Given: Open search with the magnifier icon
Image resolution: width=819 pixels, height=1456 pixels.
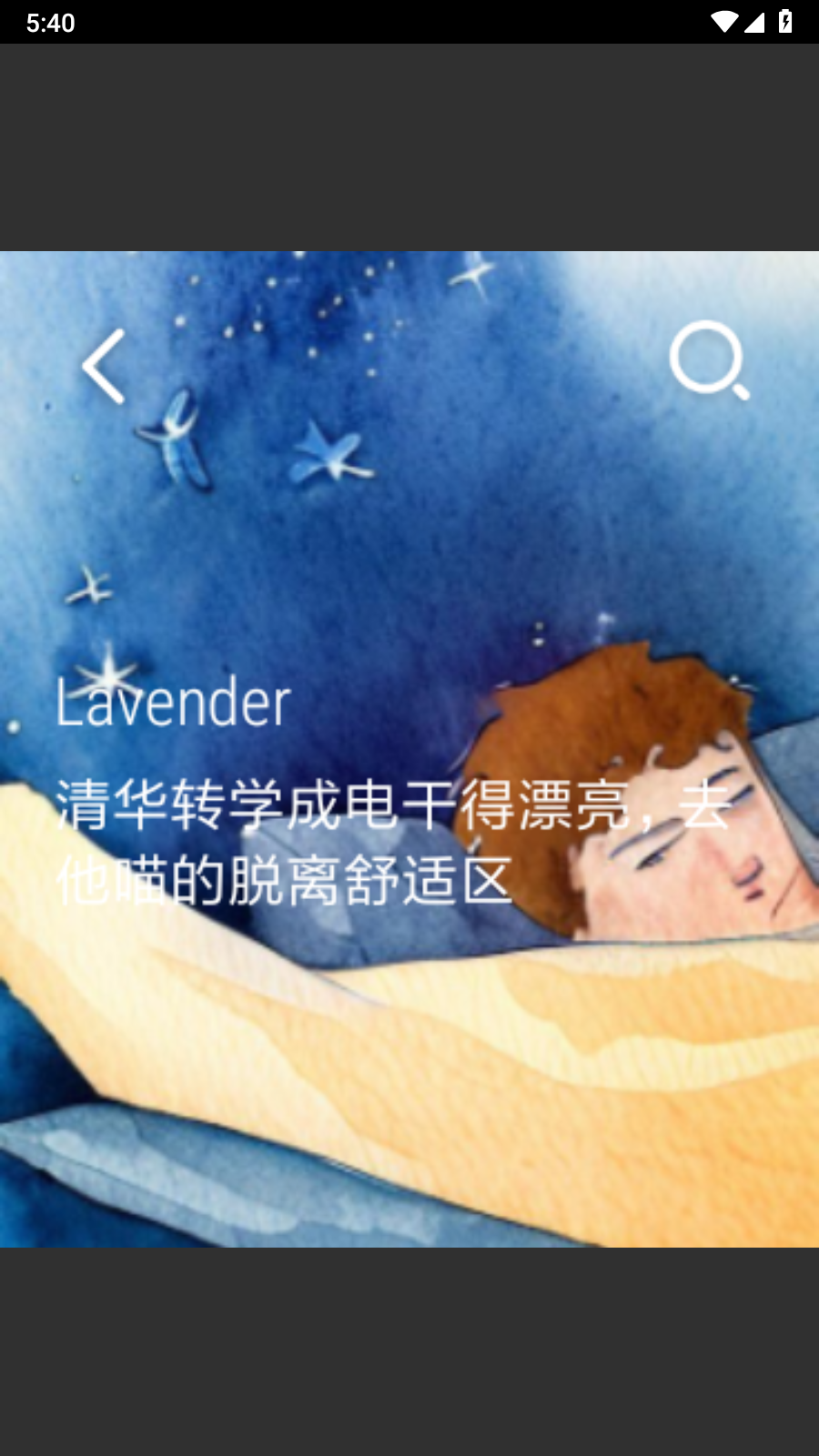Looking at the screenshot, I should click(x=709, y=360).
